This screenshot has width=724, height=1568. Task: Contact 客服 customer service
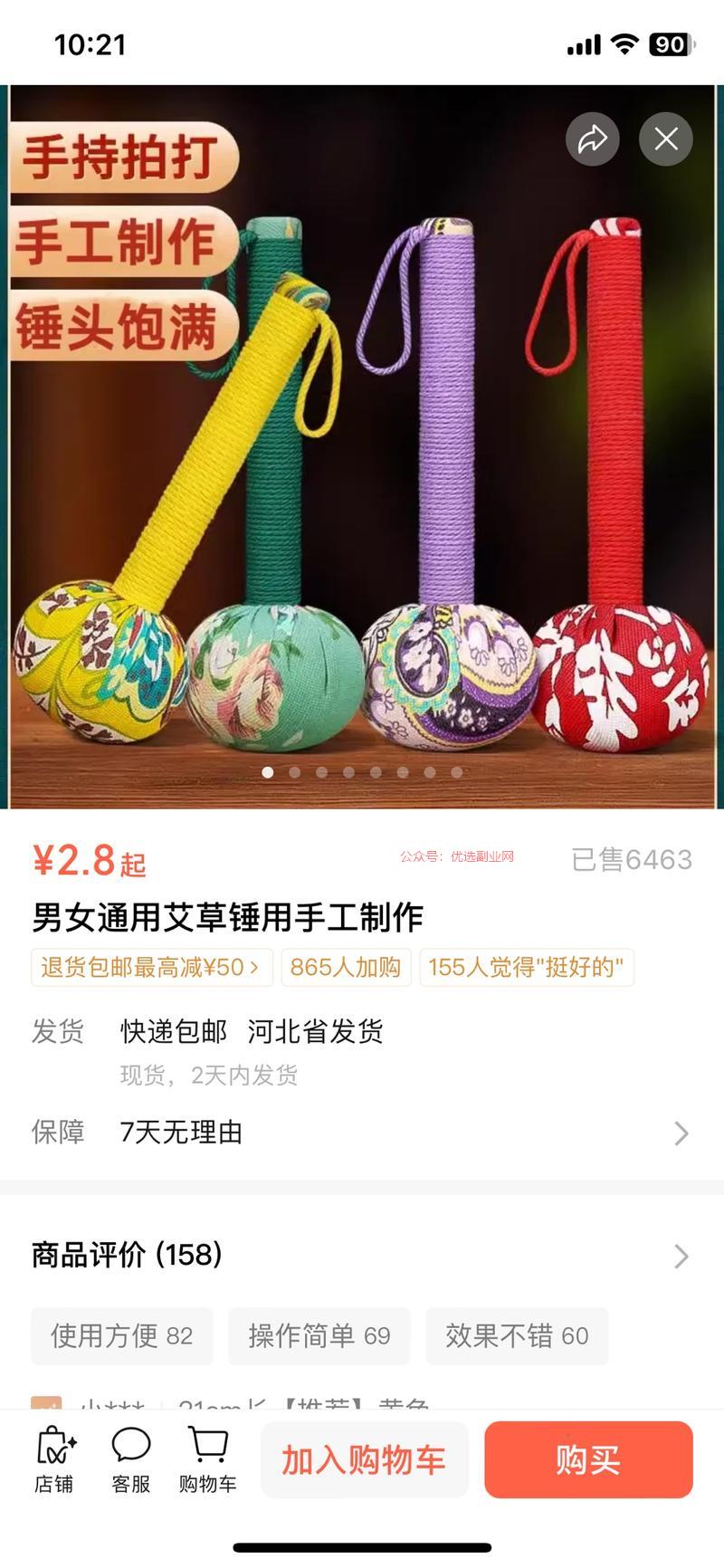(x=131, y=1459)
